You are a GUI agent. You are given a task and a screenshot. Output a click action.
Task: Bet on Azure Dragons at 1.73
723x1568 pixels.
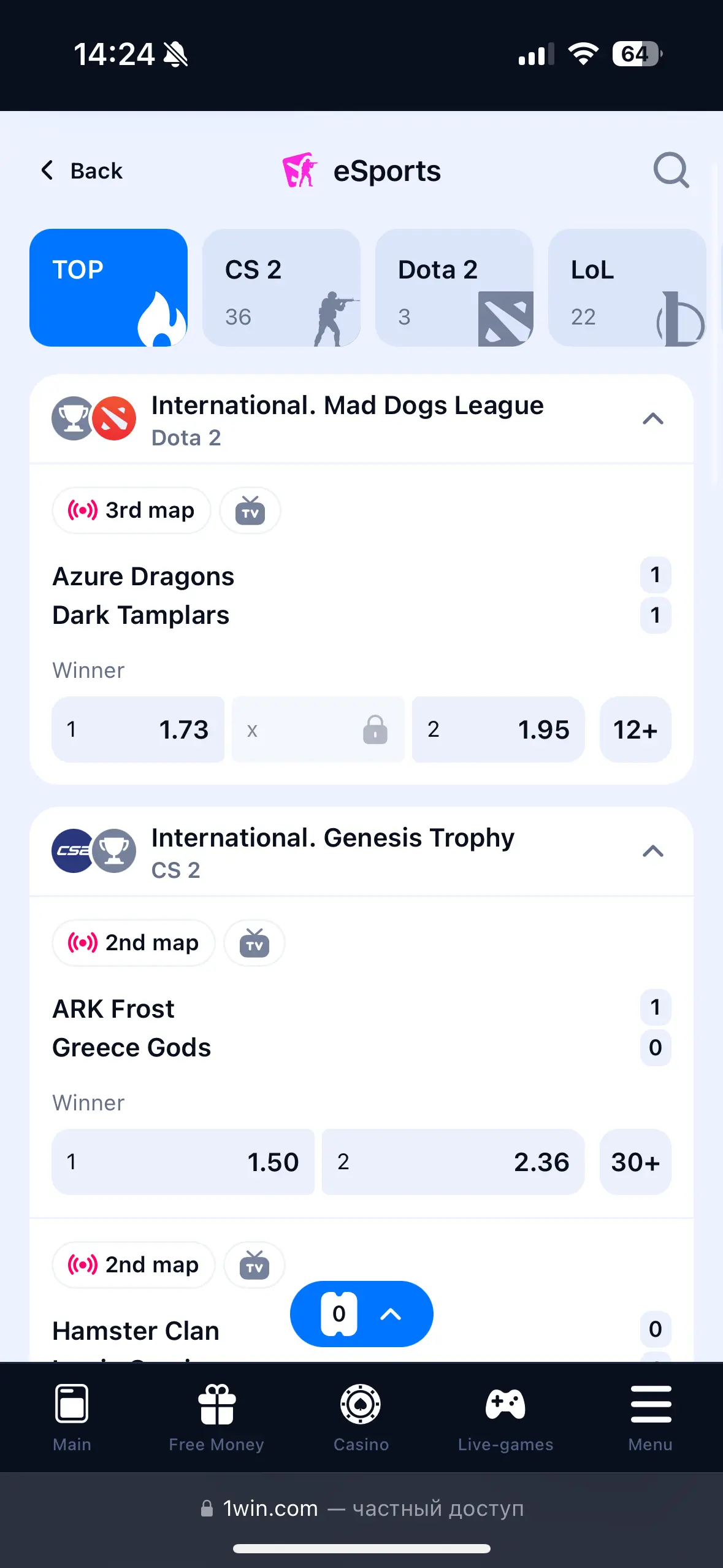[138, 729]
